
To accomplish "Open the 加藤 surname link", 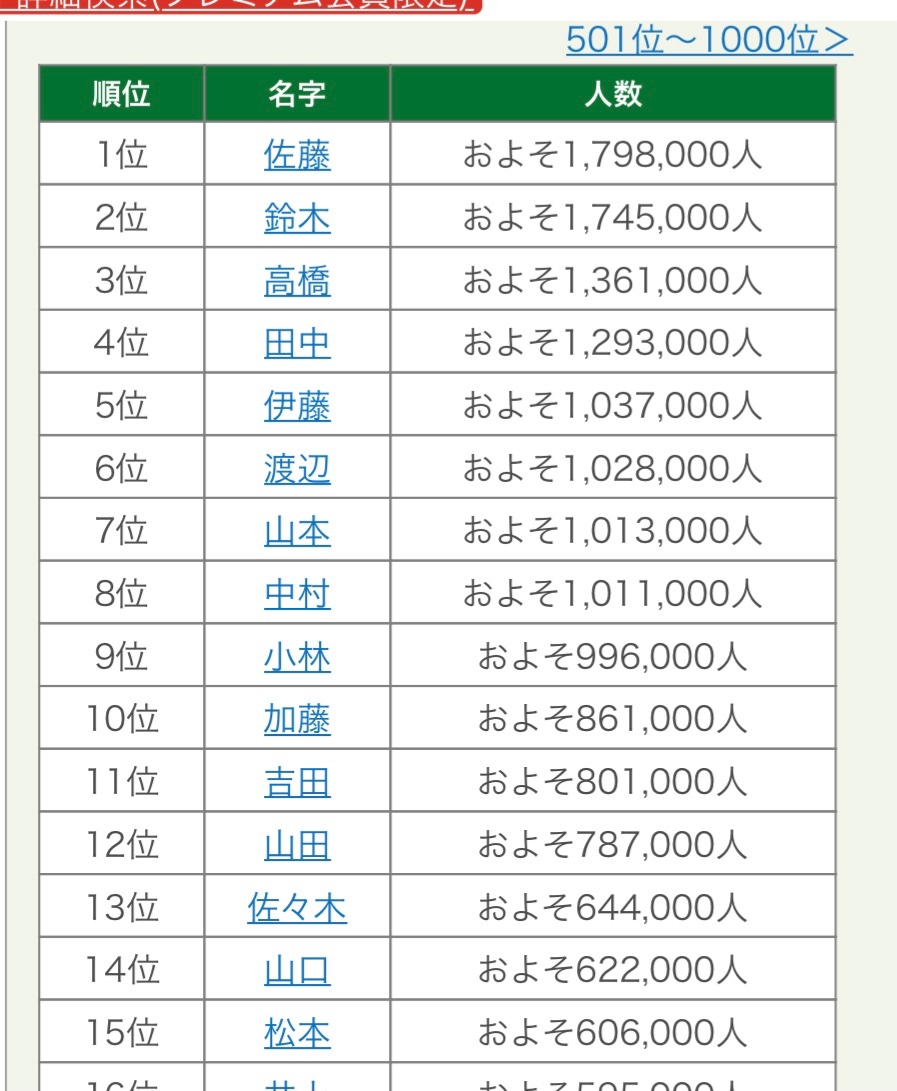I will [297, 719].
